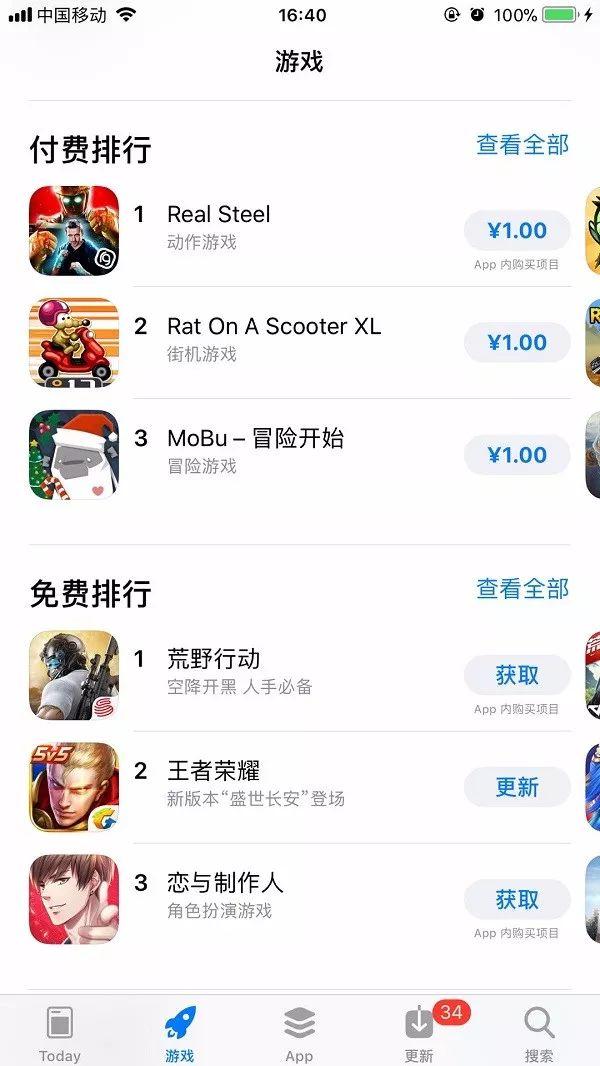This screenshot has height=1066, width=600.
Task: Buy Rat On A Scooter XL for ¥1.00
Action: click(517, 342)
